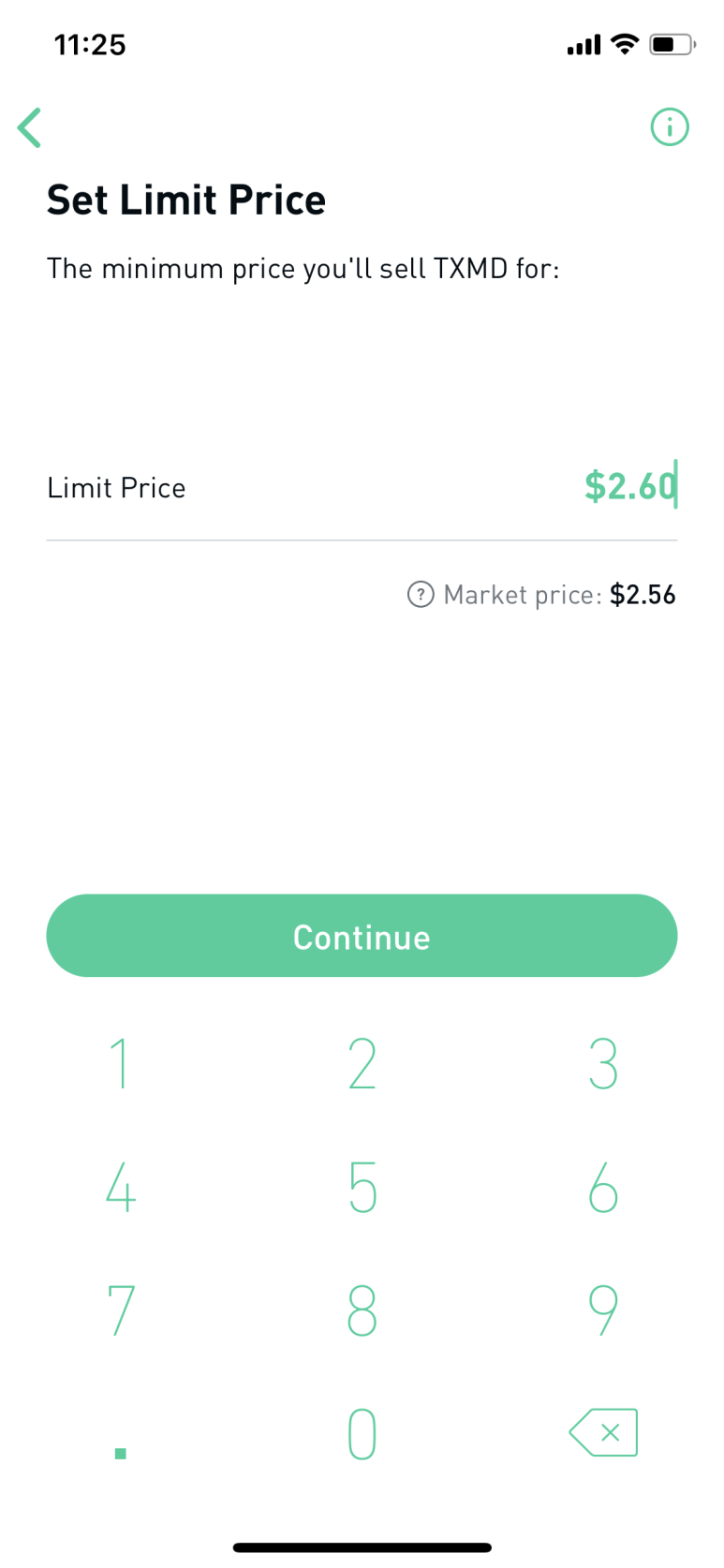Open the market price help icon
Image resolution: width=724 pixels, height=1568 pixels.
coord(421,595)
